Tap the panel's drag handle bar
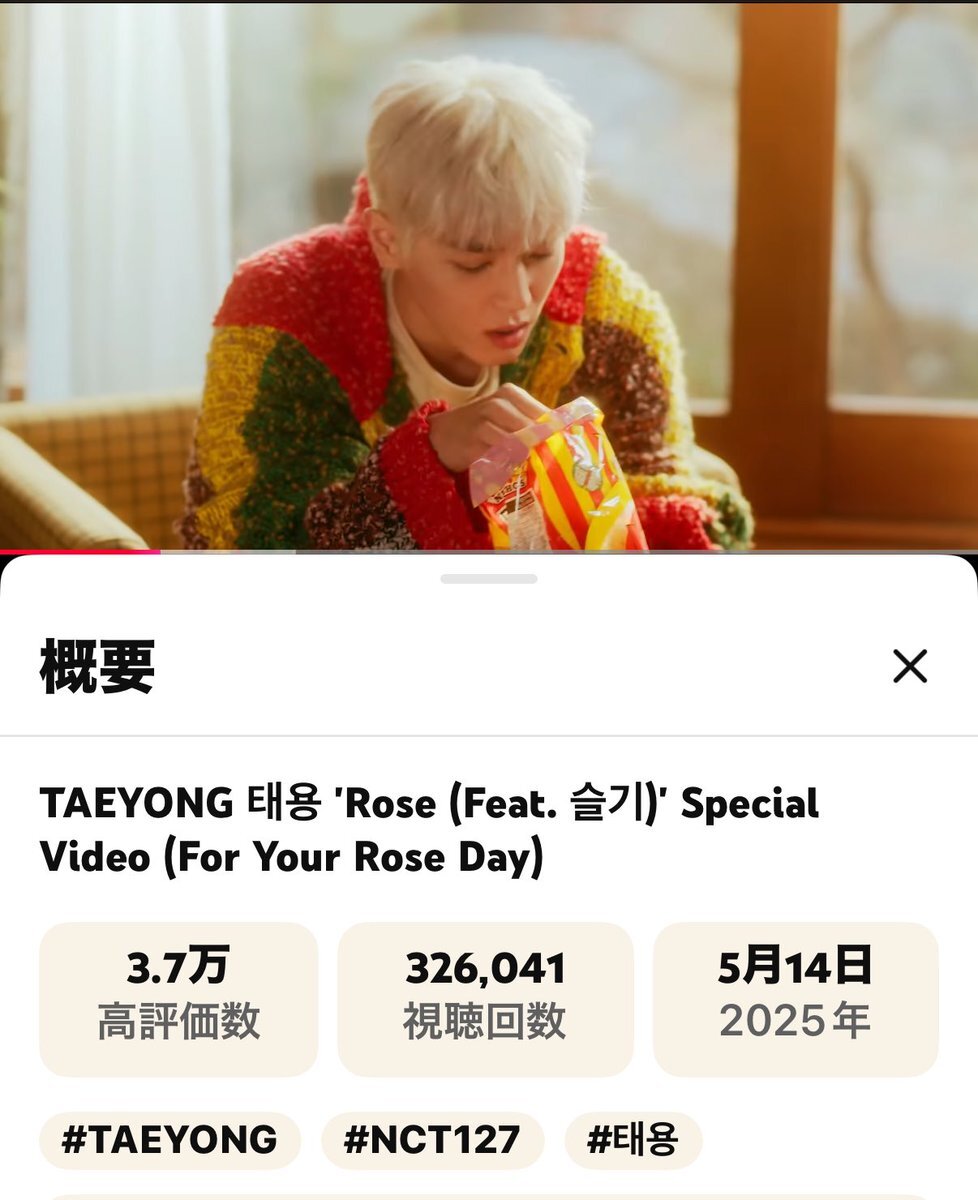Image resolution: width=978 pixels, height=1200 pixels. [x=489, y=578]
